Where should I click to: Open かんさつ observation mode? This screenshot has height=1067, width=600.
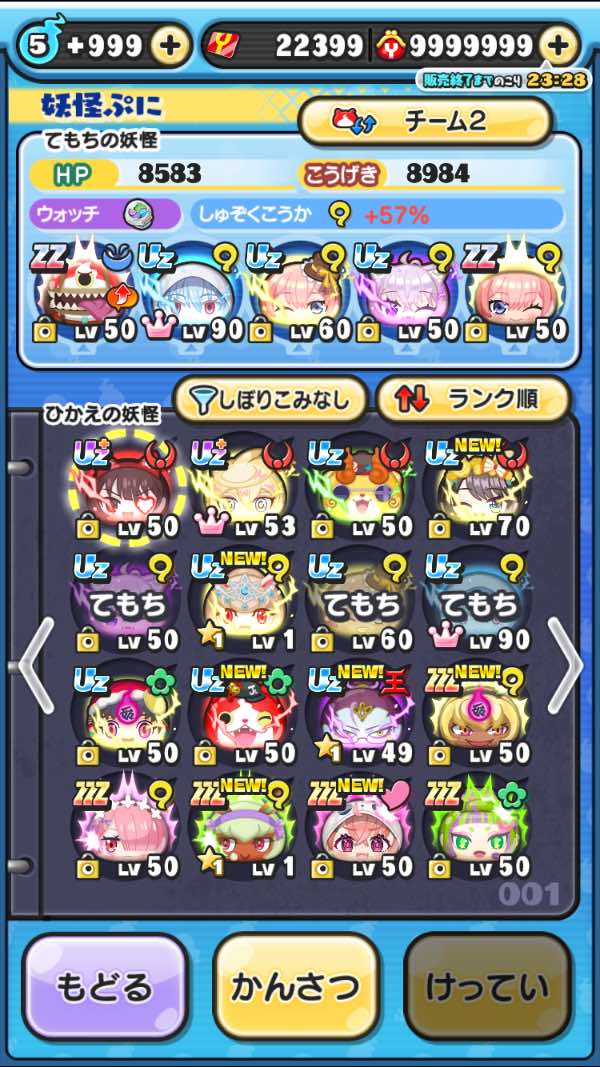[x=296, y=986]
